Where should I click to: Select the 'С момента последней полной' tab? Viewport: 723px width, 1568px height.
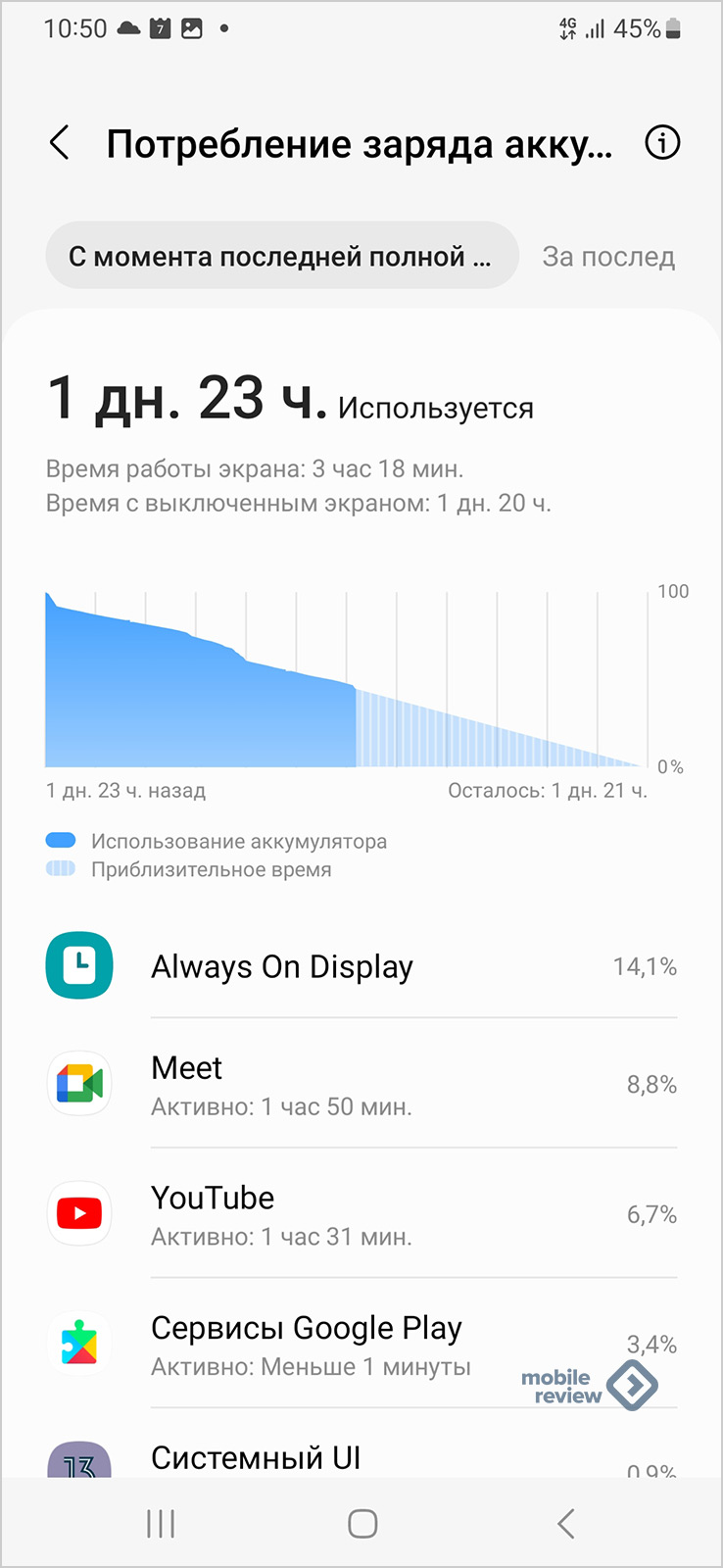[x=281, y=256]
